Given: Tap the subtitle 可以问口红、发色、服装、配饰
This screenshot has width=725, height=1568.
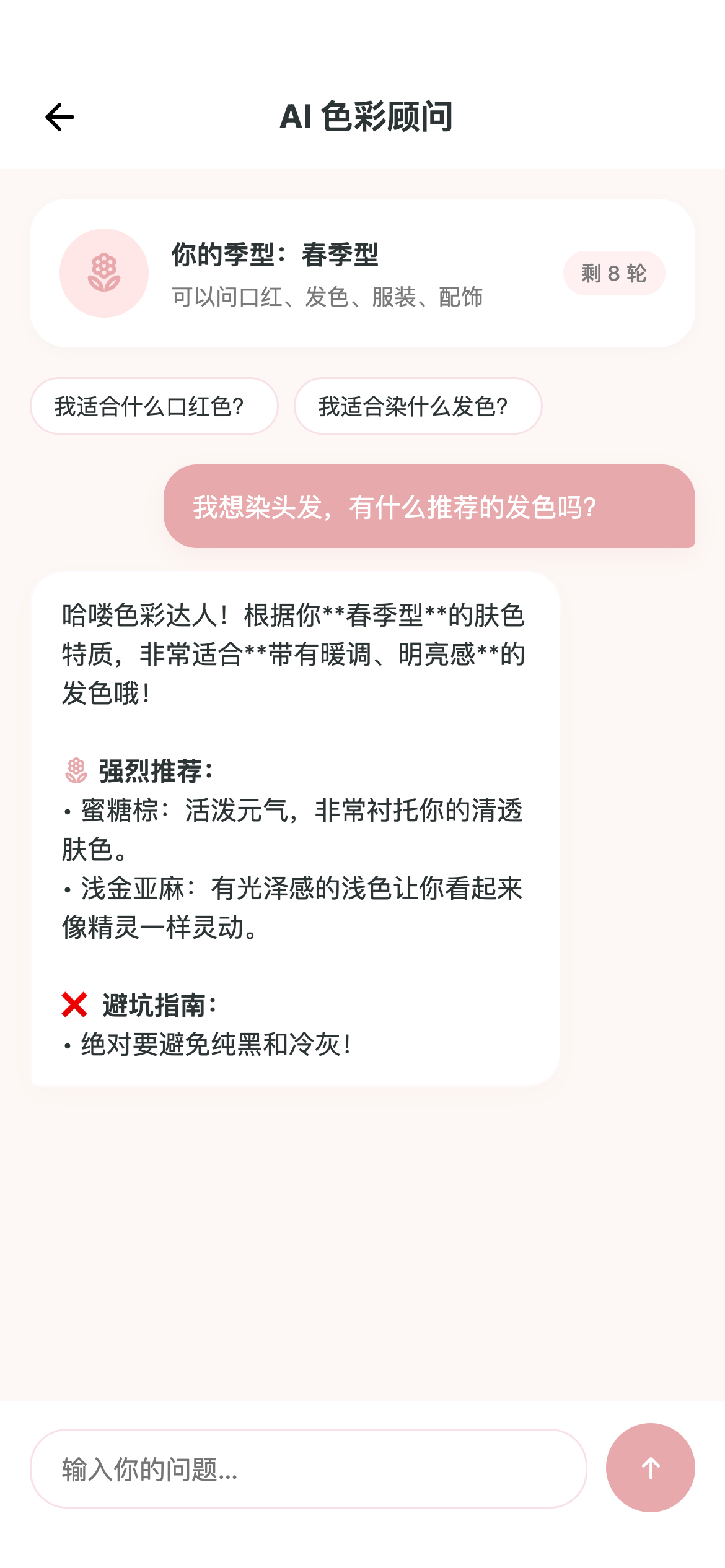Looking at the screenshot, I should pos(328,297).
